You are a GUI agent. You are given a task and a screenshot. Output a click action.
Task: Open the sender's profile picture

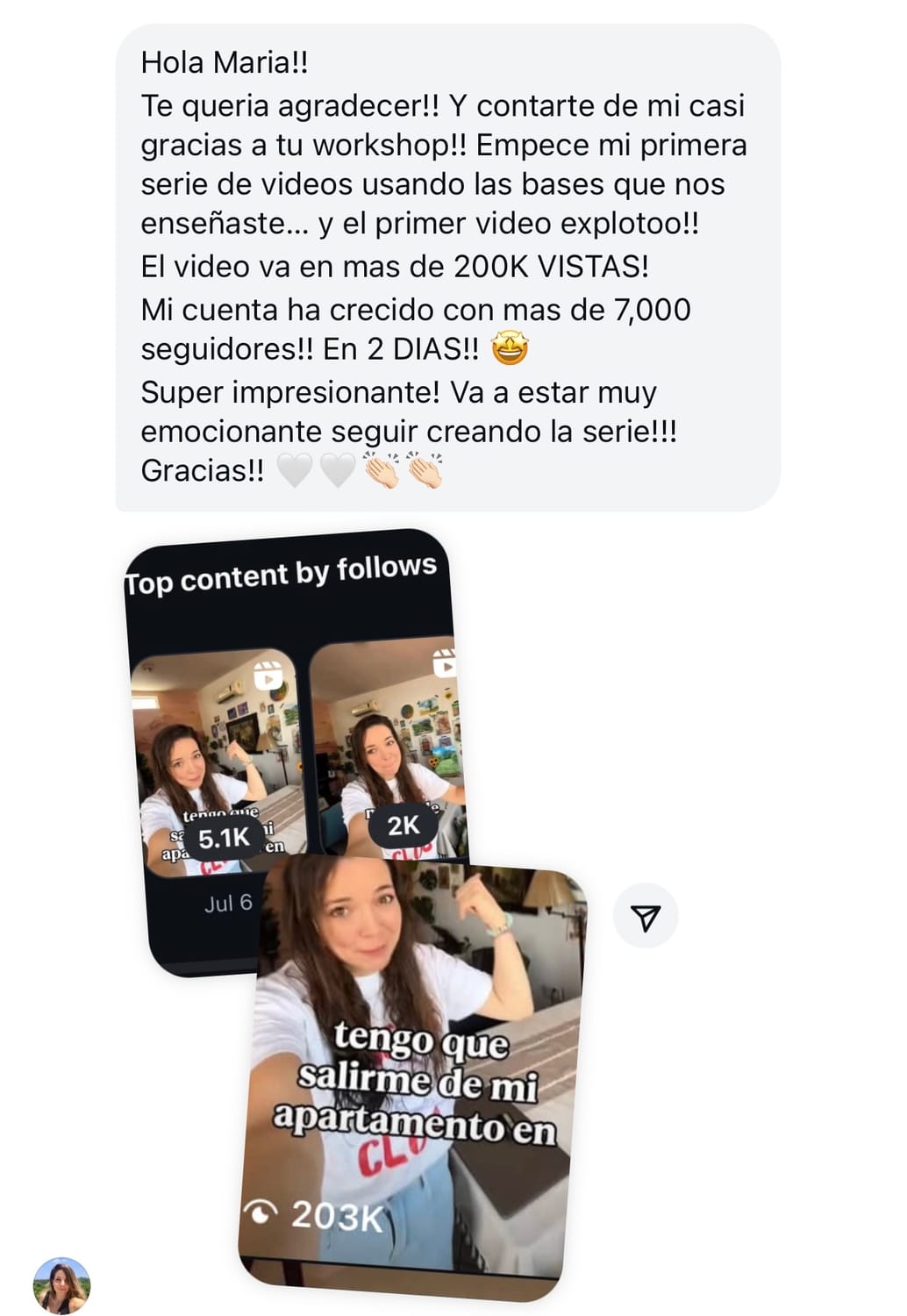coord(61,1285)
